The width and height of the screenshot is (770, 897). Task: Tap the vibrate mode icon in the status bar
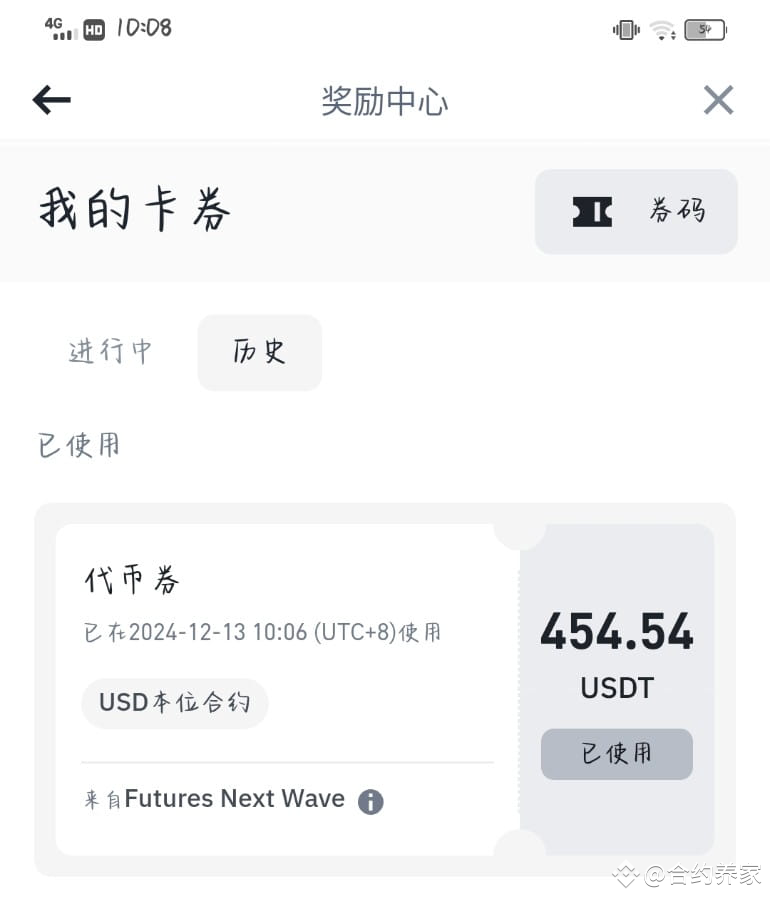624,29
